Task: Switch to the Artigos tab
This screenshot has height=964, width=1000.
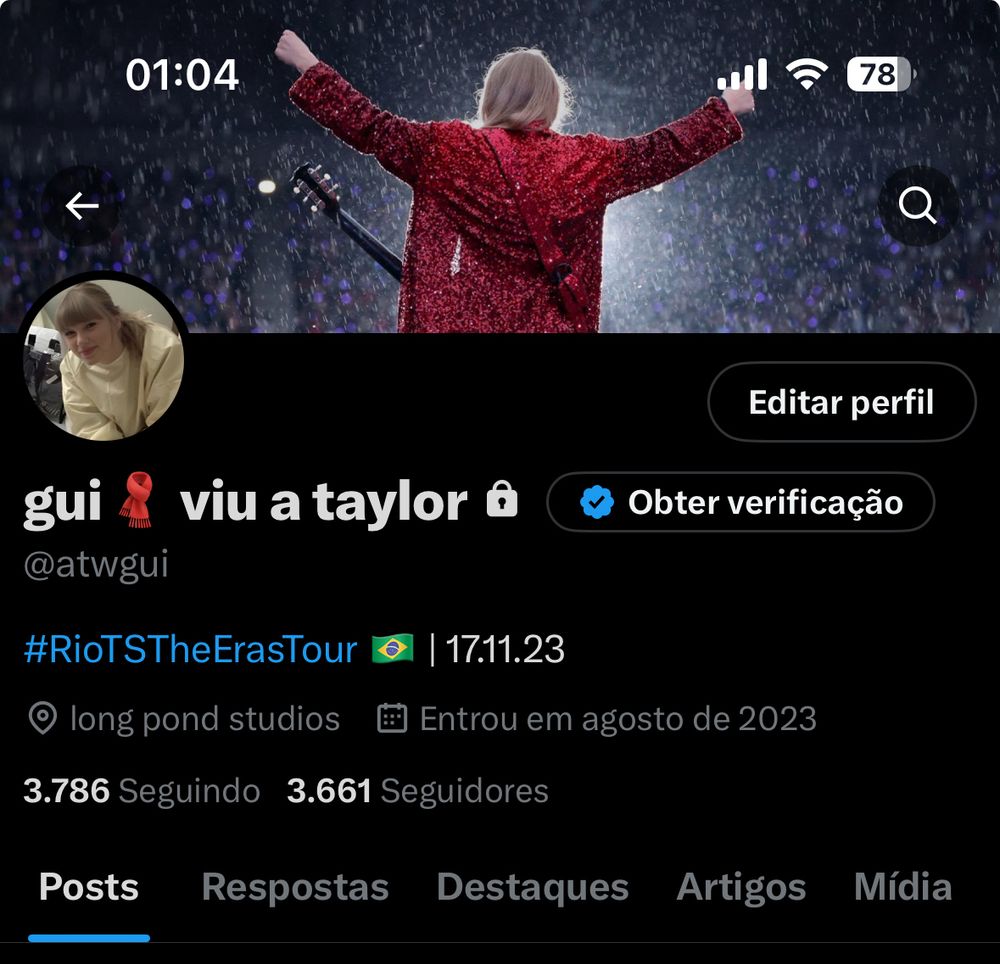Action: tap(741, 887)
